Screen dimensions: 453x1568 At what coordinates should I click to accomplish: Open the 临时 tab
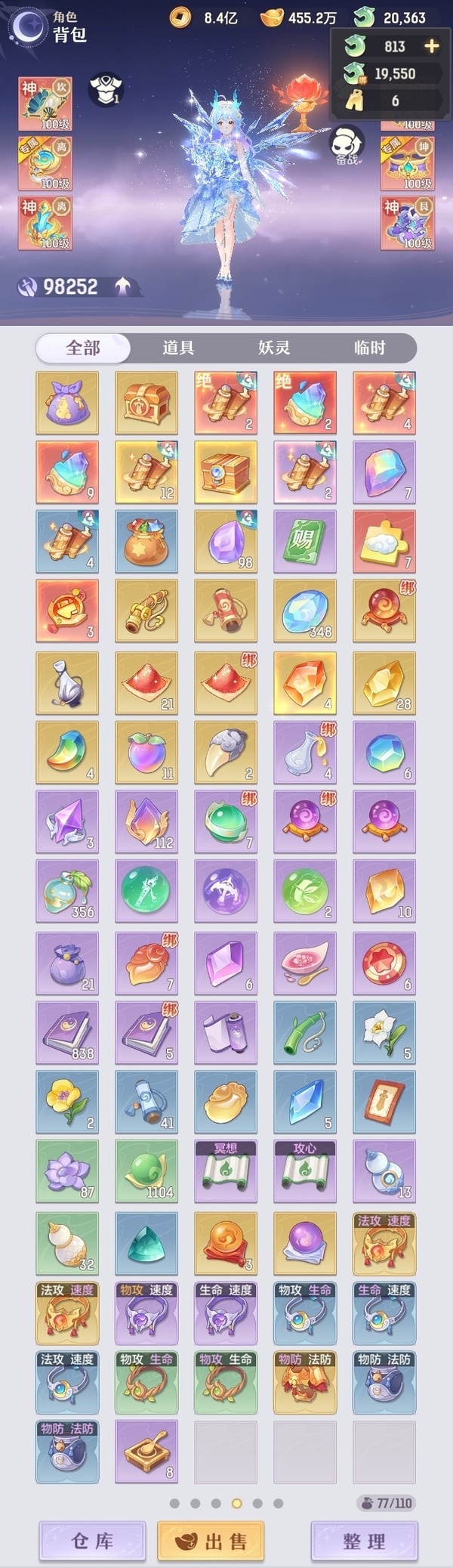(369, 348)
